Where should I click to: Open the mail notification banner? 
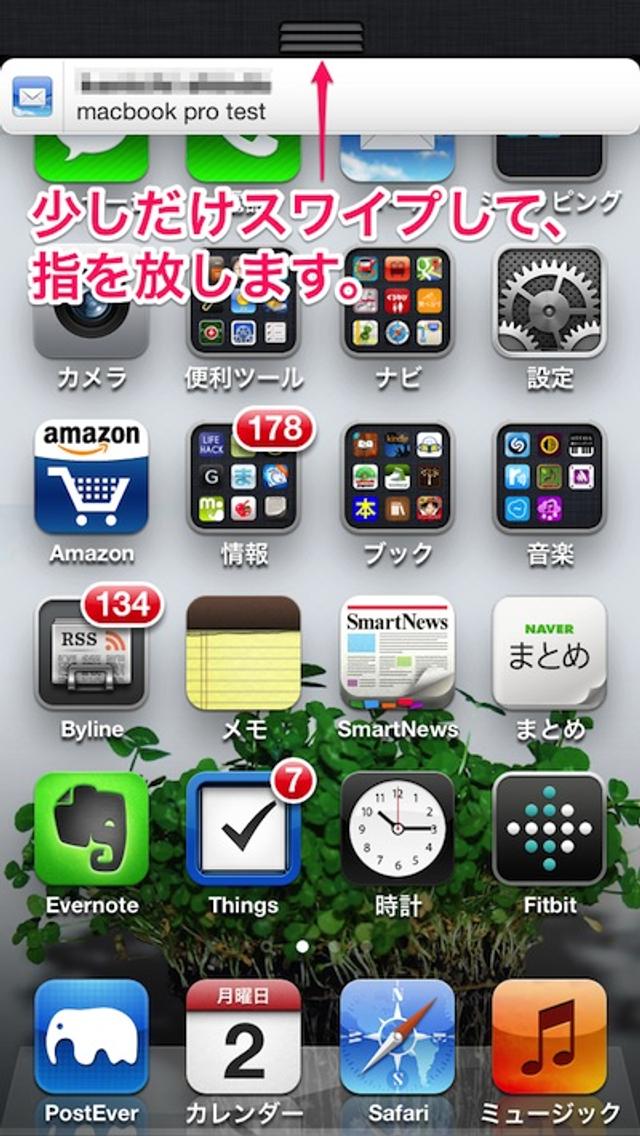click(x=320, y=98)
